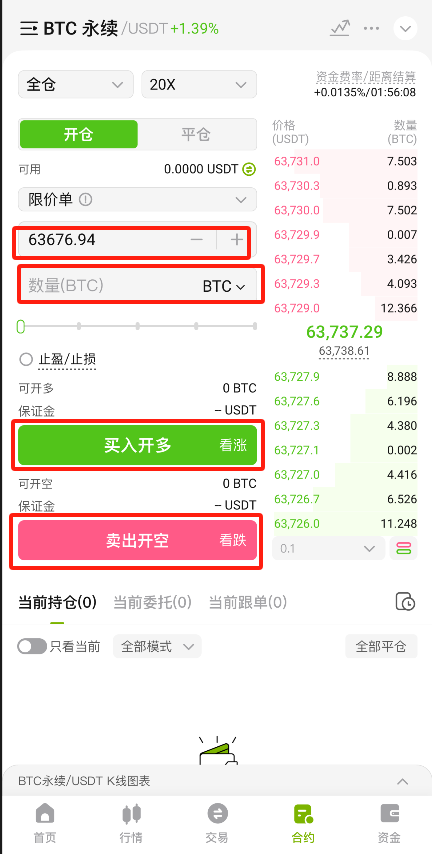Open the 全仓 margin mode dropdown
432x854 pixels.
click(x=76, y=84)
